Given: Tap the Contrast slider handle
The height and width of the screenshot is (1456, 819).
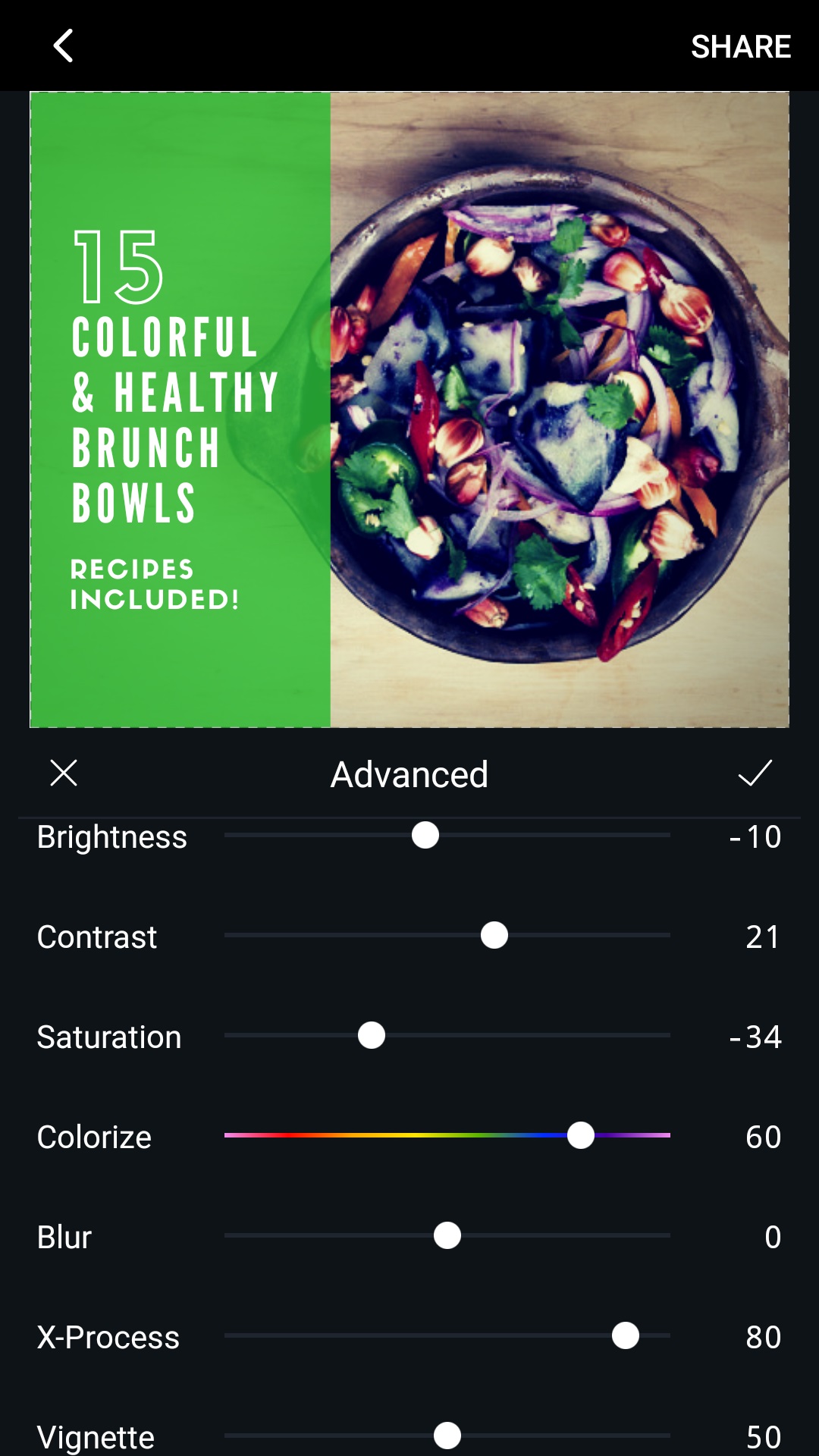Looking at the screenshot, I should pos(494,935).
